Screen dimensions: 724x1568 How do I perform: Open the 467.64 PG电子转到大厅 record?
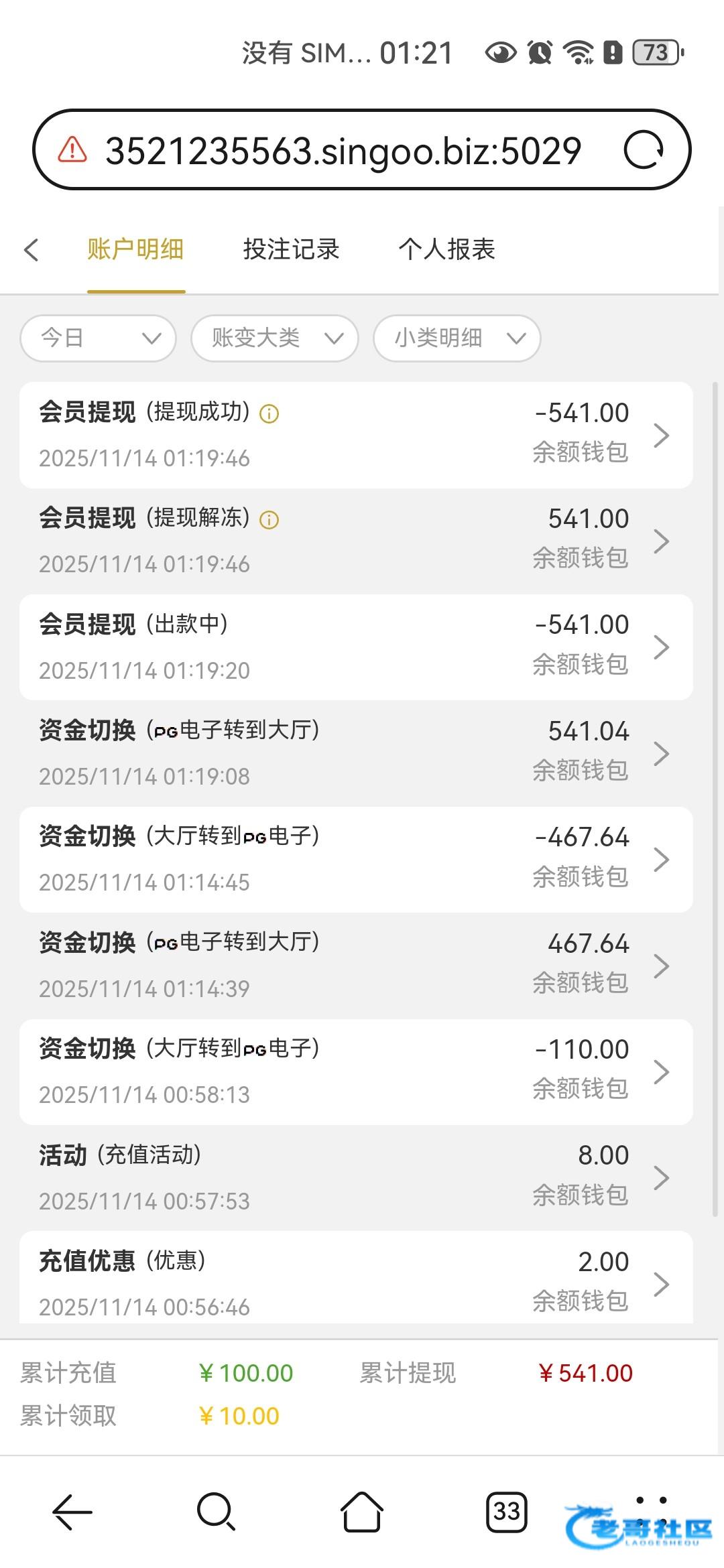click(x=356, y=966)
